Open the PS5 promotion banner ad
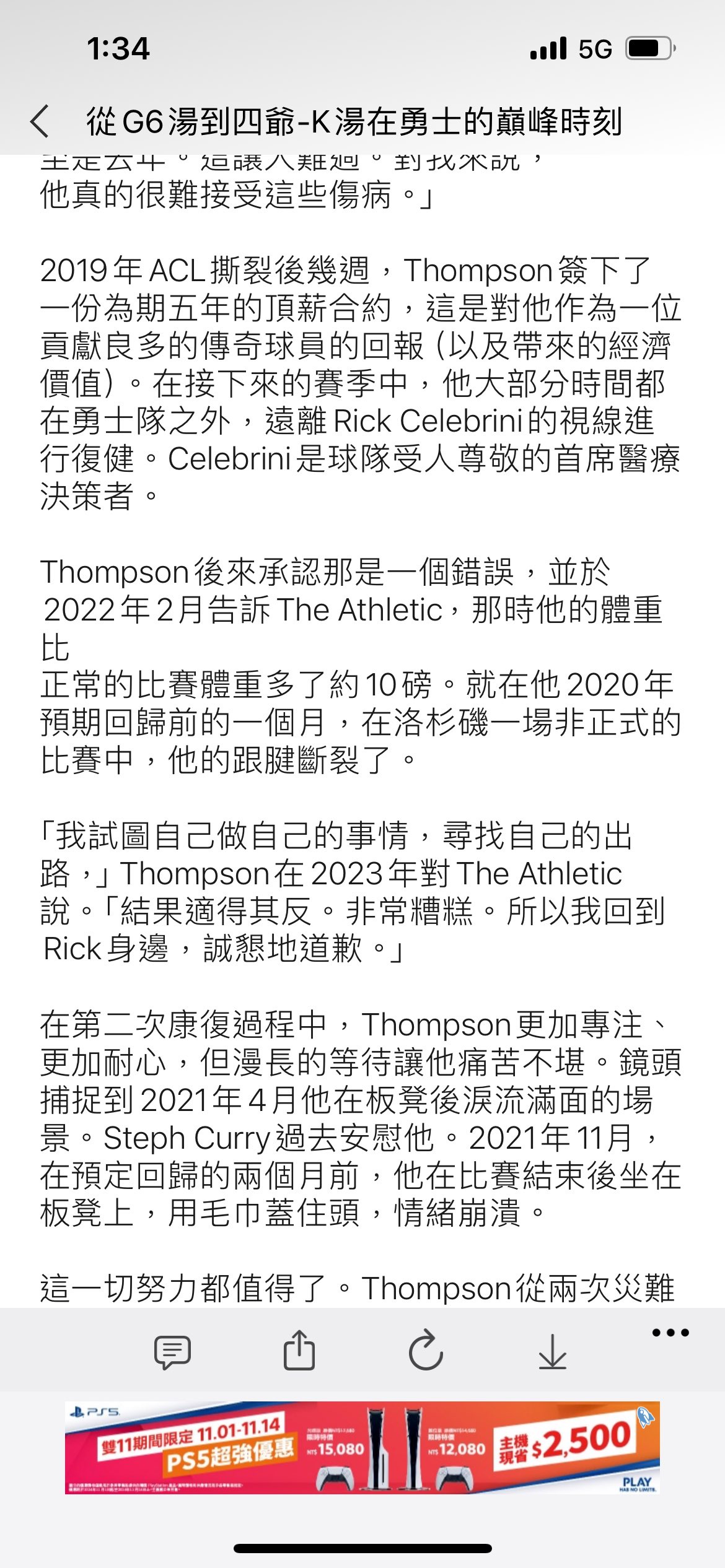Screen dimensions: 725x1568 click(362, 1447)
